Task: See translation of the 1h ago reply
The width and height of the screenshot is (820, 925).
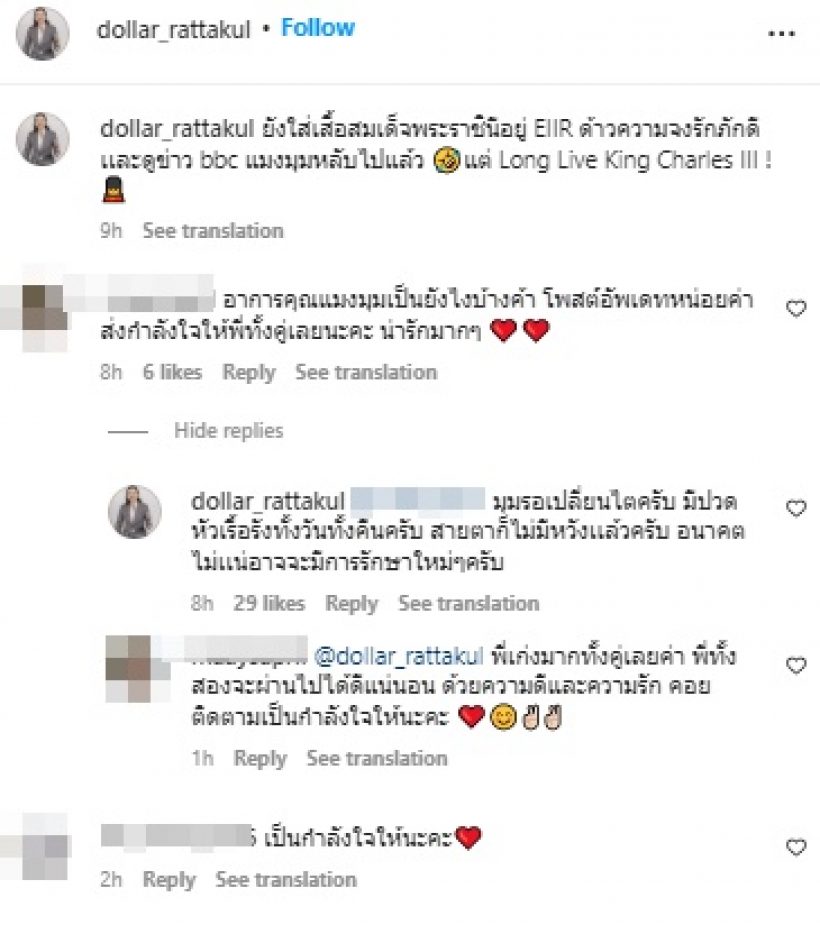Action: pos(376,758)
